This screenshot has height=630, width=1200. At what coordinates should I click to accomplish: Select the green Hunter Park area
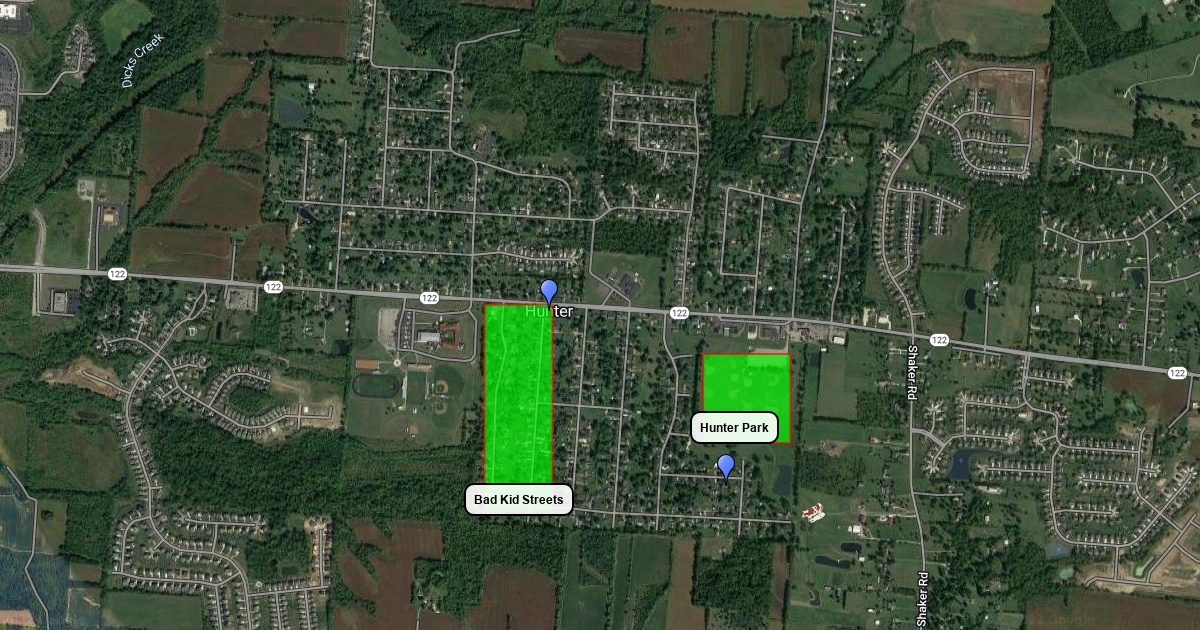746,385
